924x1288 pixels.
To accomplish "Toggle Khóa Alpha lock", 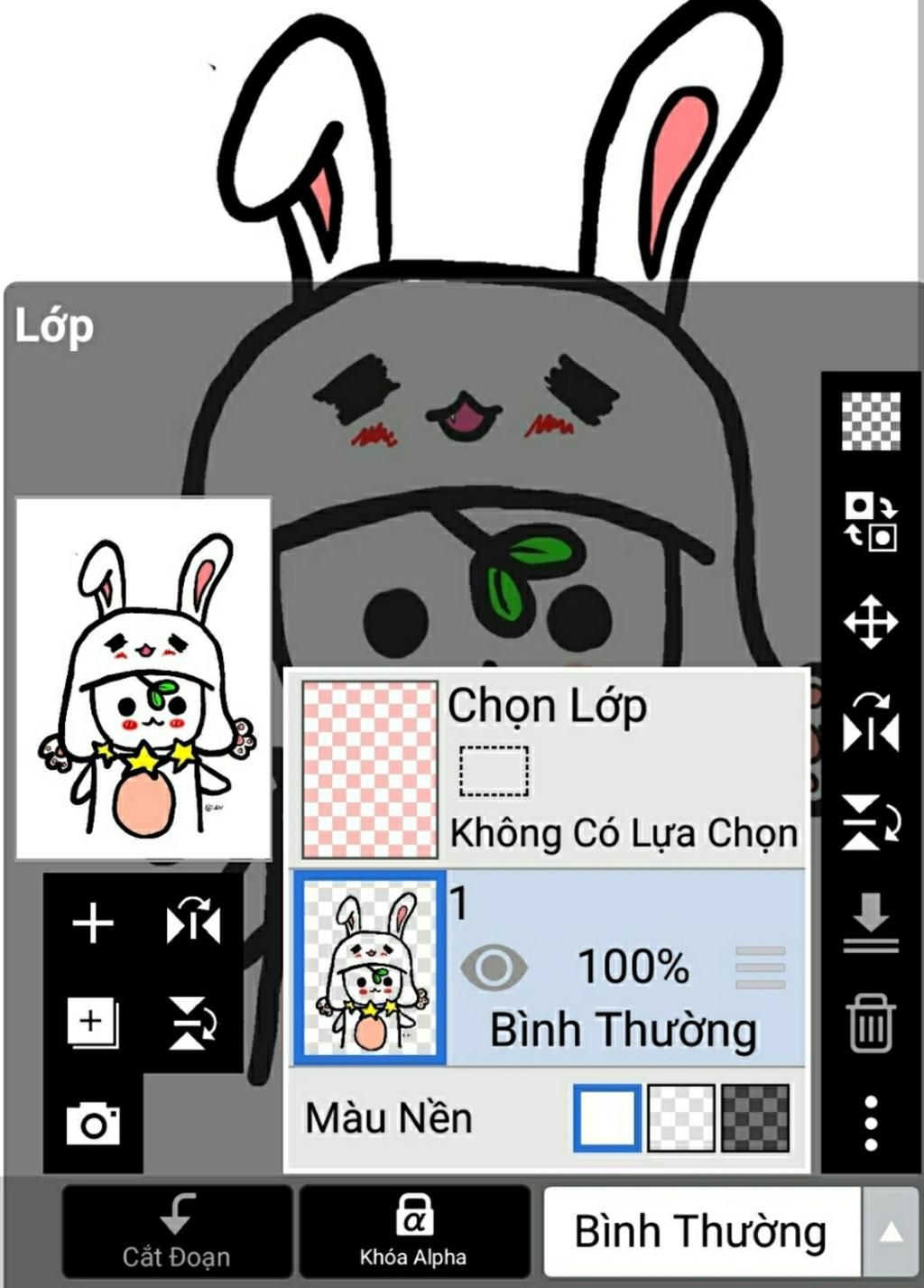I will (x=413, y=1230).
